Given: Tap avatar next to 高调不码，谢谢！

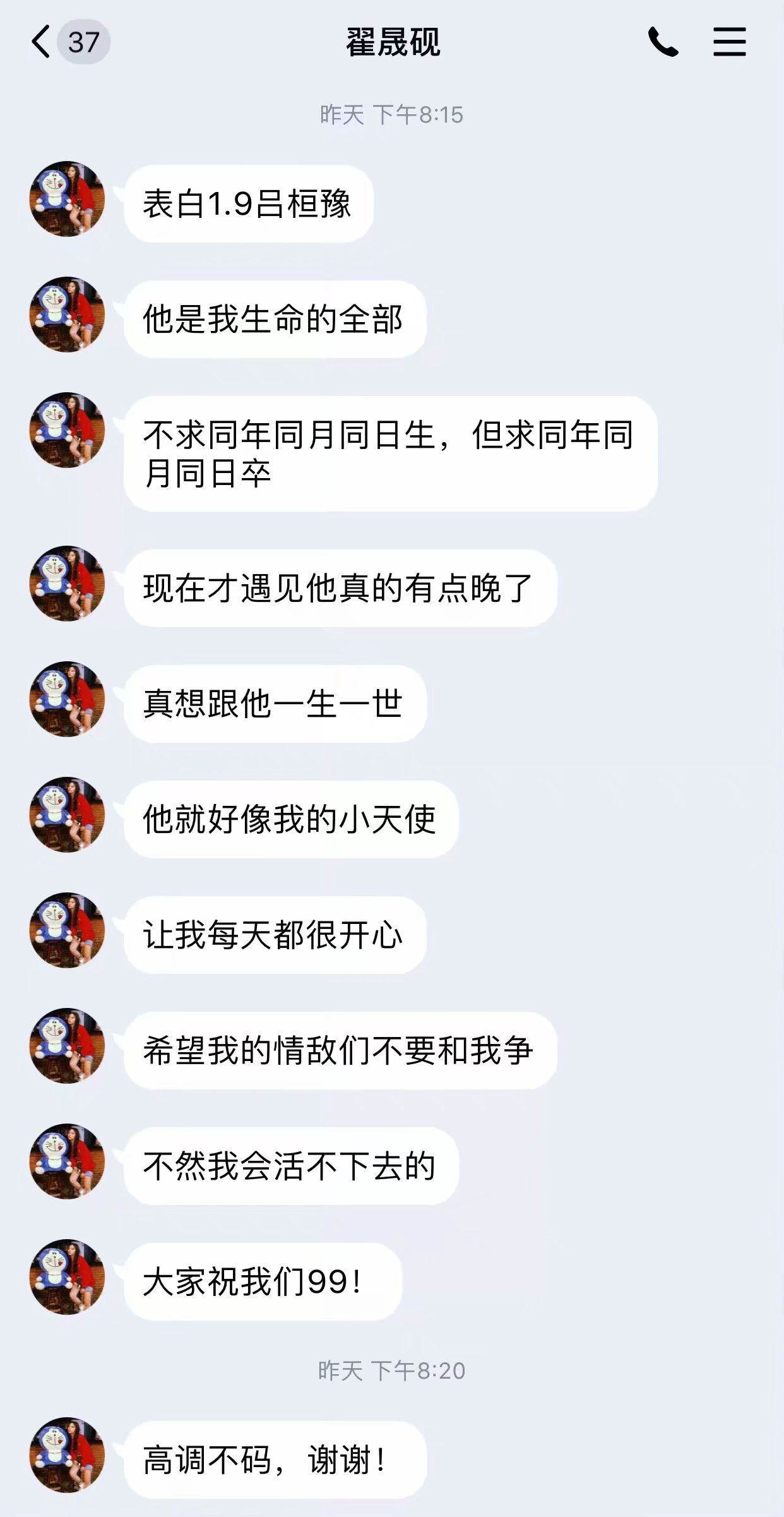Looking at the screenshot, I should (x=67, y=1455).
